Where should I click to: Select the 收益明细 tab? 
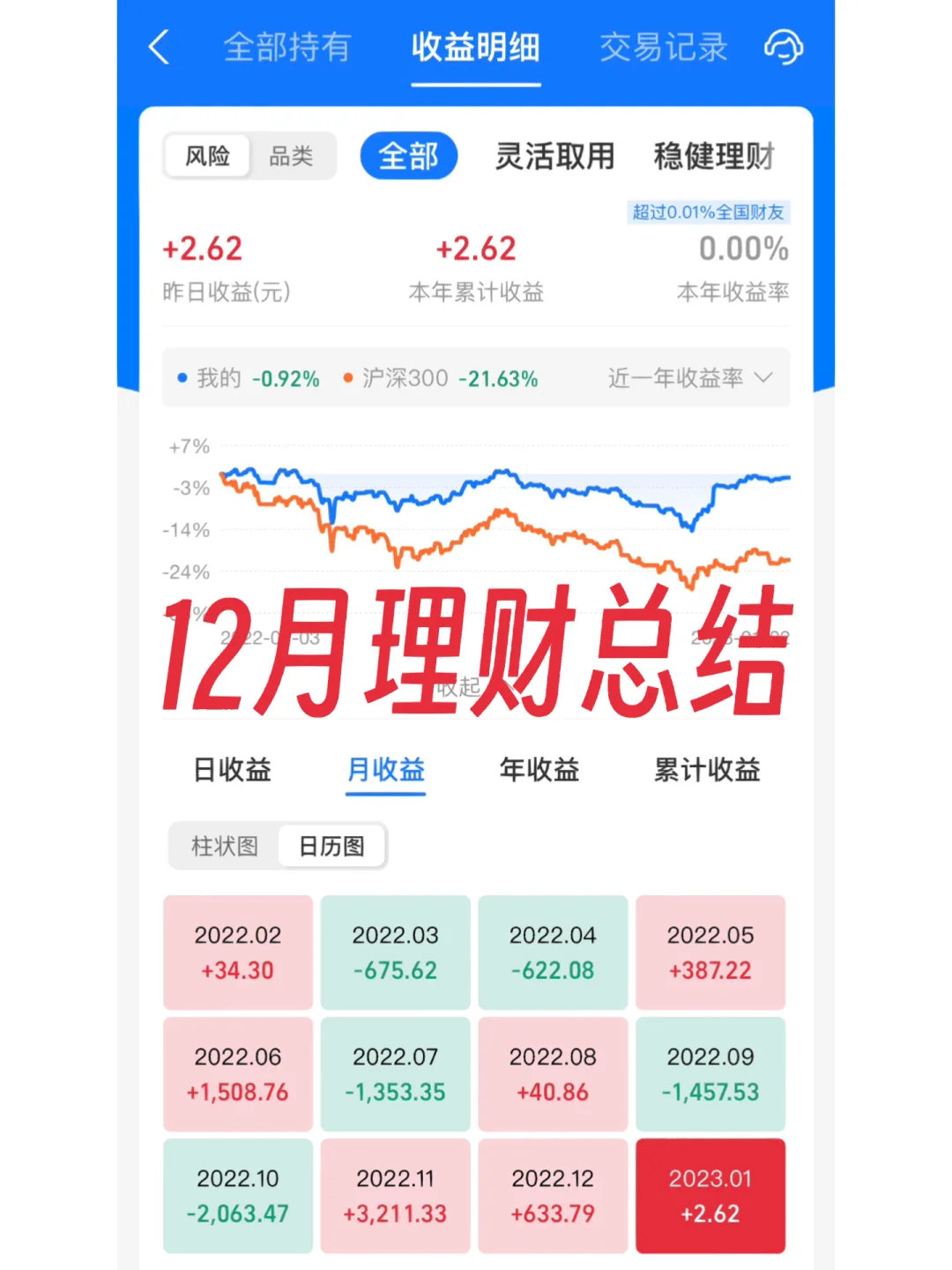coord(475,49)
